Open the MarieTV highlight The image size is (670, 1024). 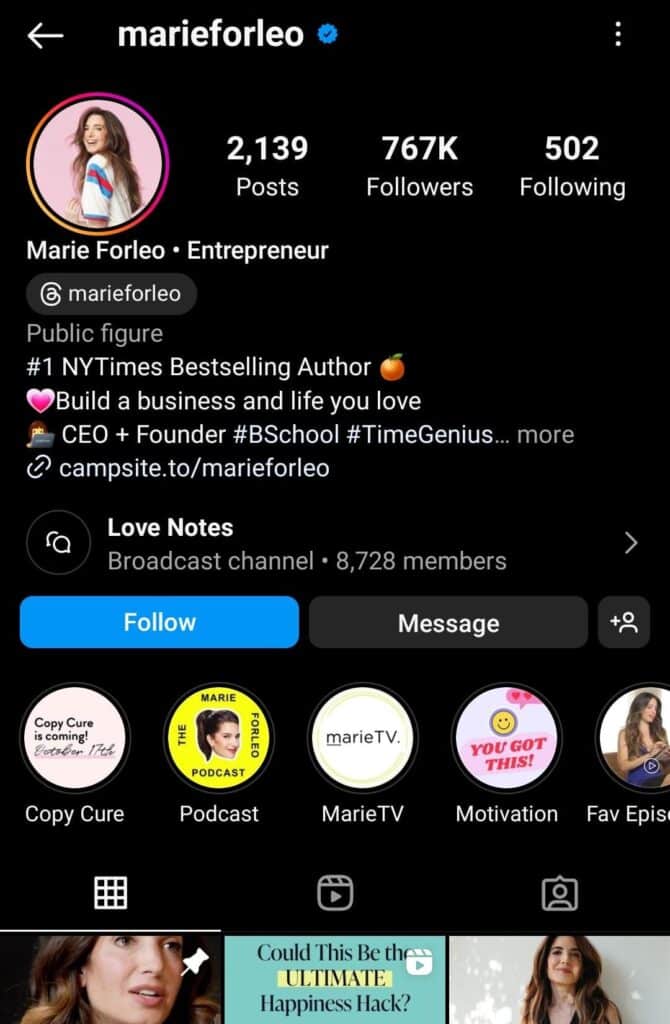(362, 738)
